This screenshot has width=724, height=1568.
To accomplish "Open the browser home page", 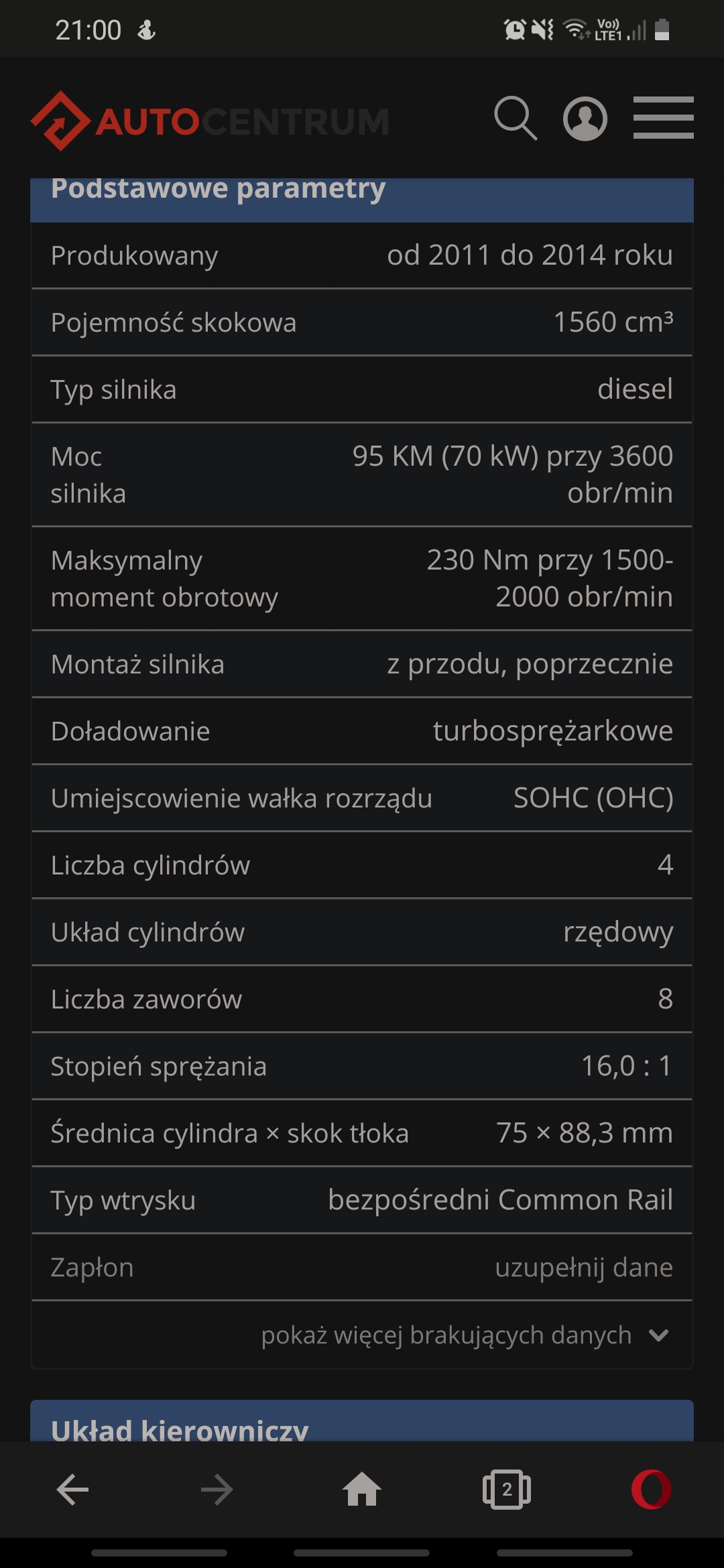I will coord(362,1490).
